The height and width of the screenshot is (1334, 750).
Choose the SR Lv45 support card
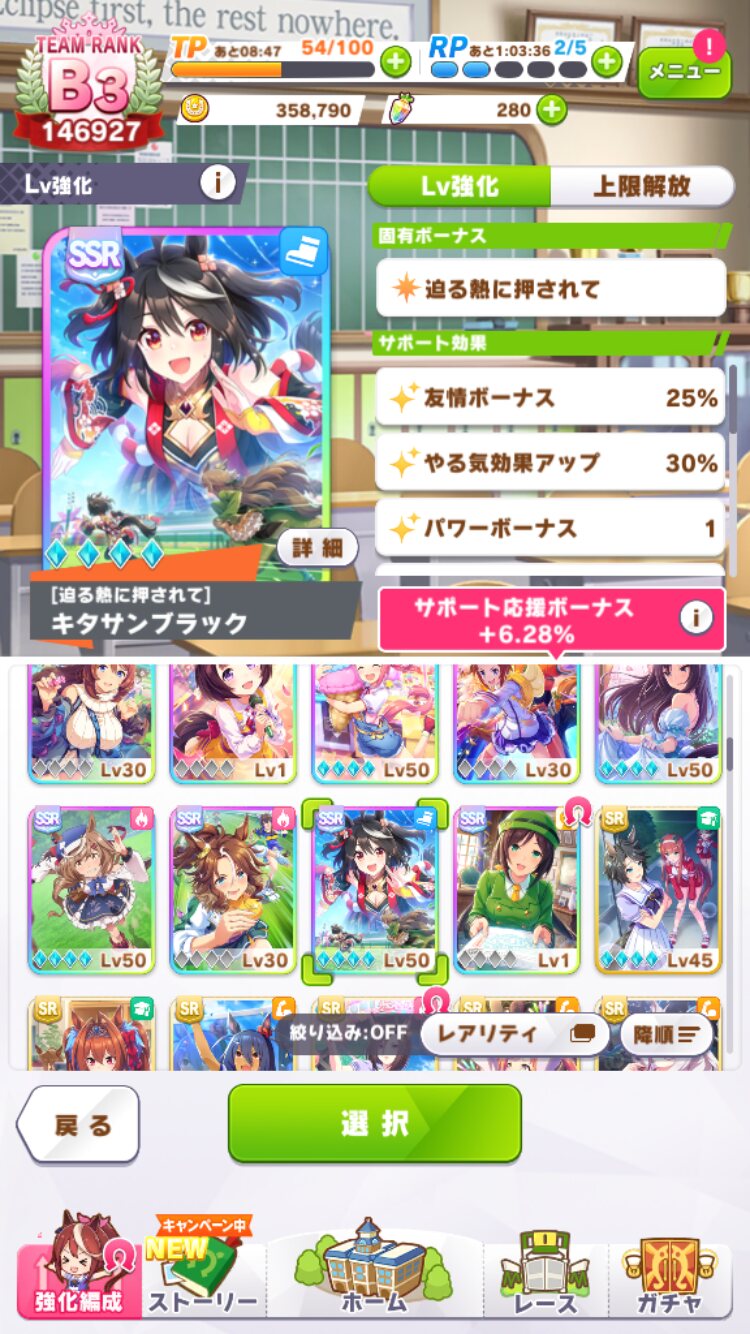[x=660, y=890]
